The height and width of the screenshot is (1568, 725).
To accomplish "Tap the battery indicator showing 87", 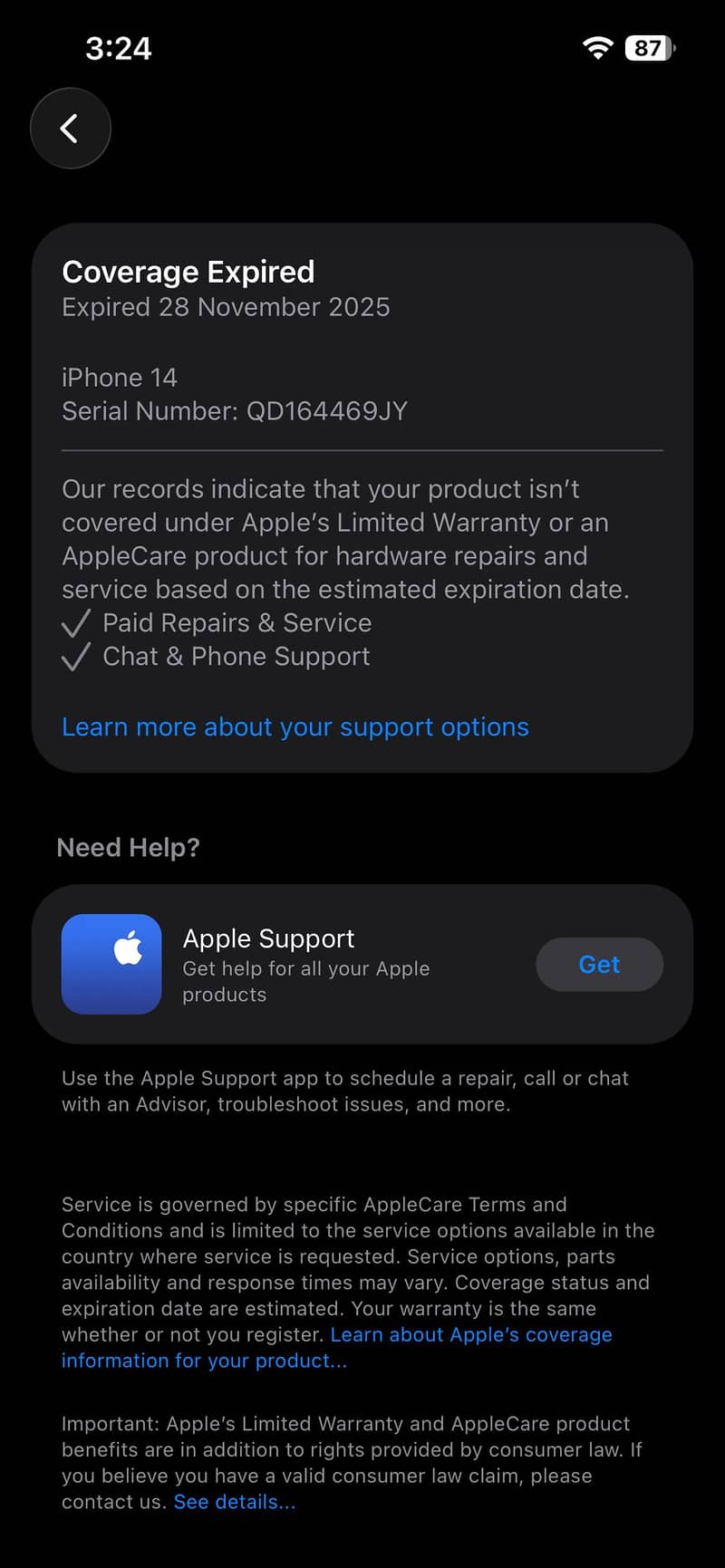I will coord(647,49).
